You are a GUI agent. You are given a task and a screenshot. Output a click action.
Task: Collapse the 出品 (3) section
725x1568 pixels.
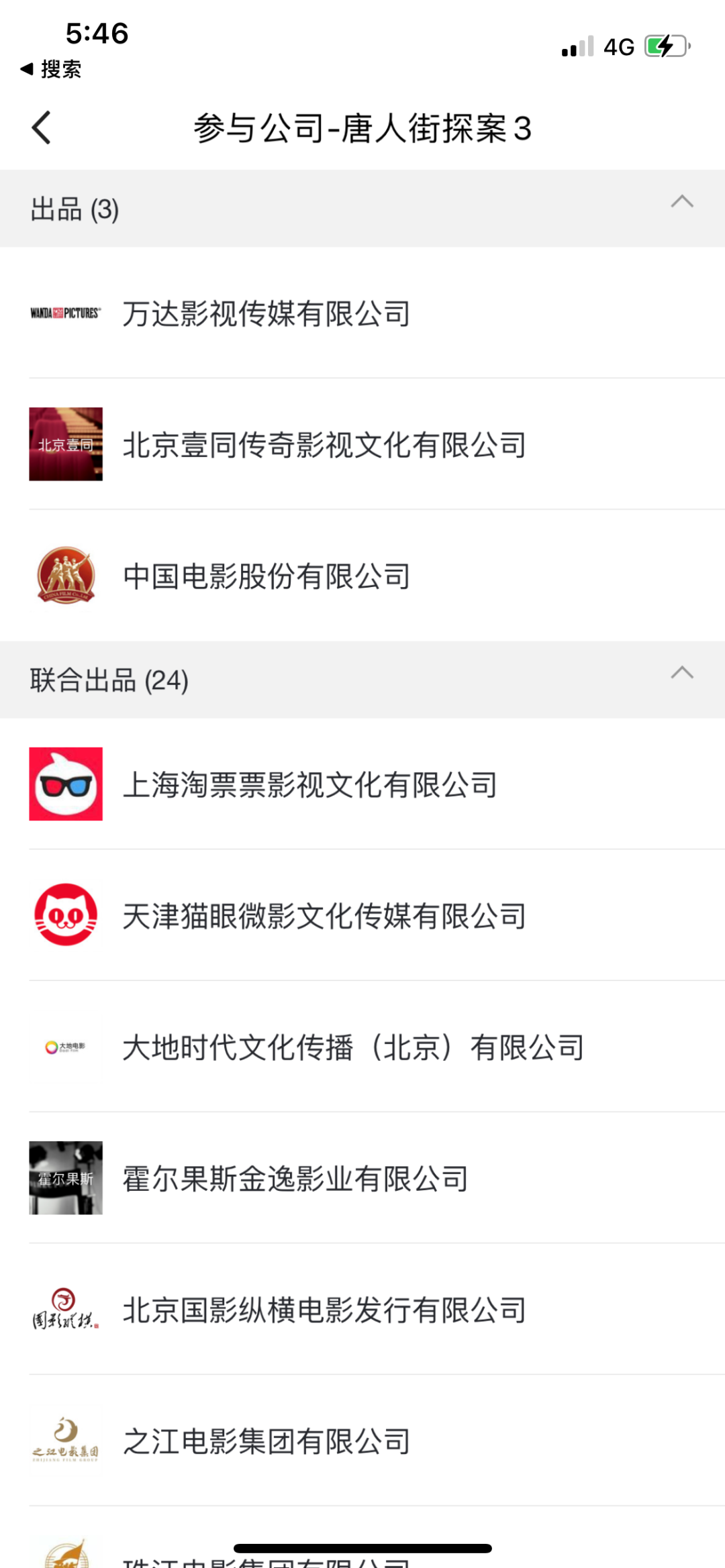[681, 202]
